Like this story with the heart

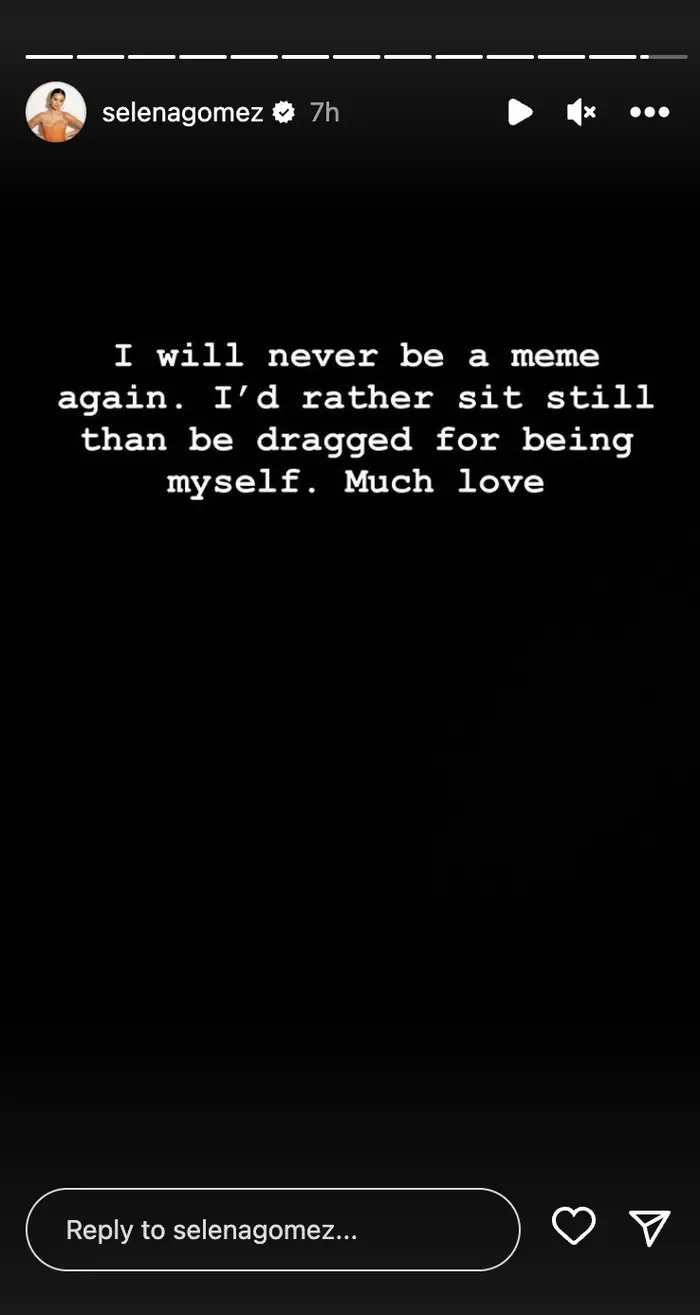point(574,1227)
